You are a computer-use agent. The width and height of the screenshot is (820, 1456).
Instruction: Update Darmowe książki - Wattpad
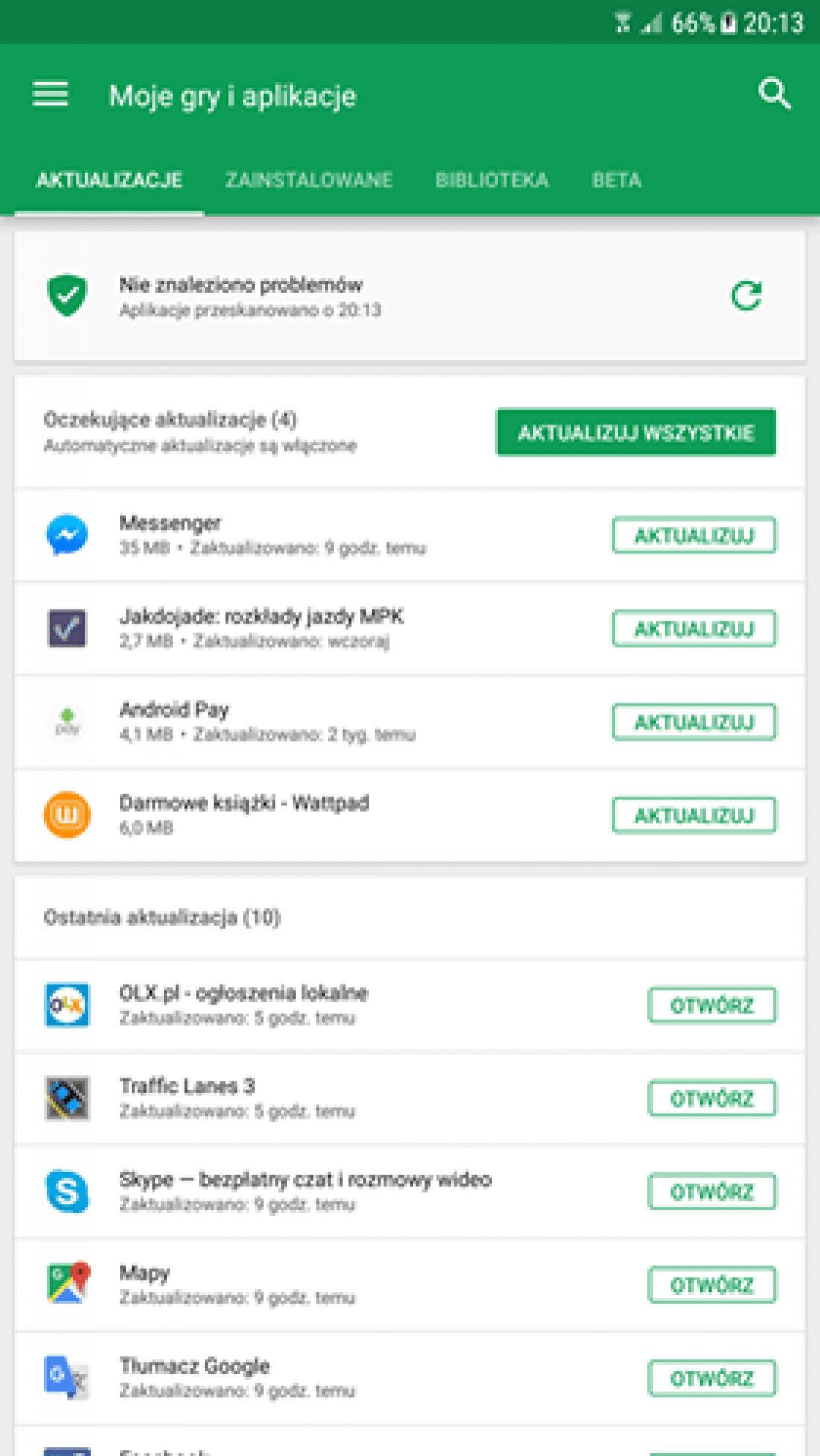pos(694,815)
